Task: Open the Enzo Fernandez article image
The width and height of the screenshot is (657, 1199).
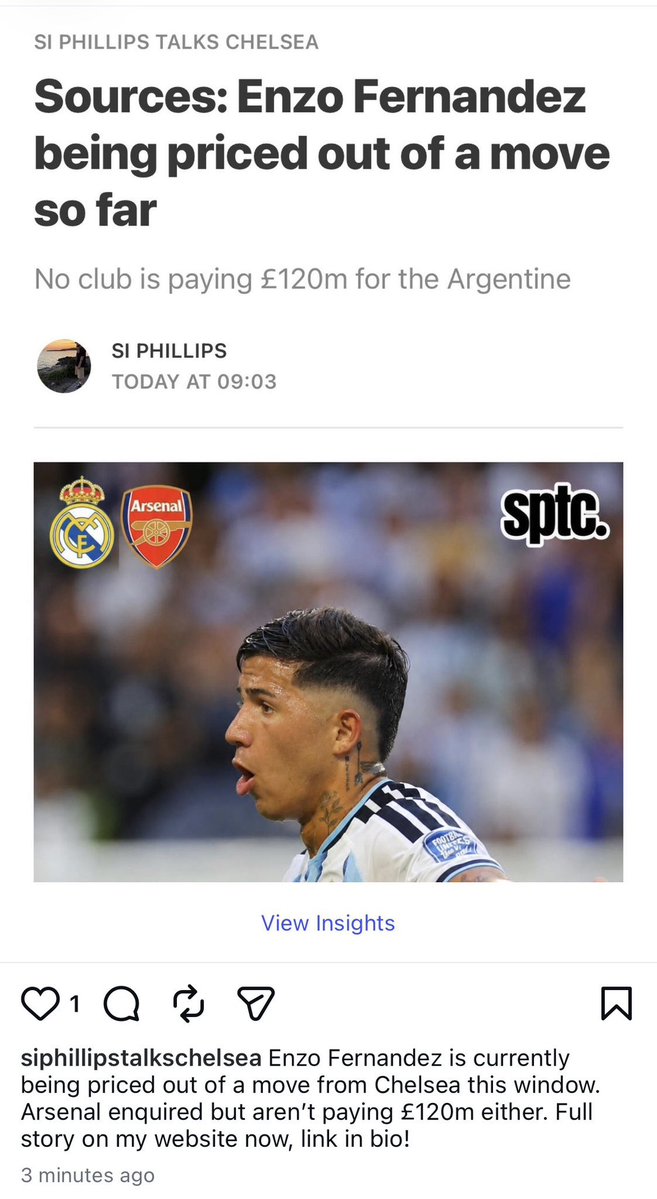Action: coord(328,671)
